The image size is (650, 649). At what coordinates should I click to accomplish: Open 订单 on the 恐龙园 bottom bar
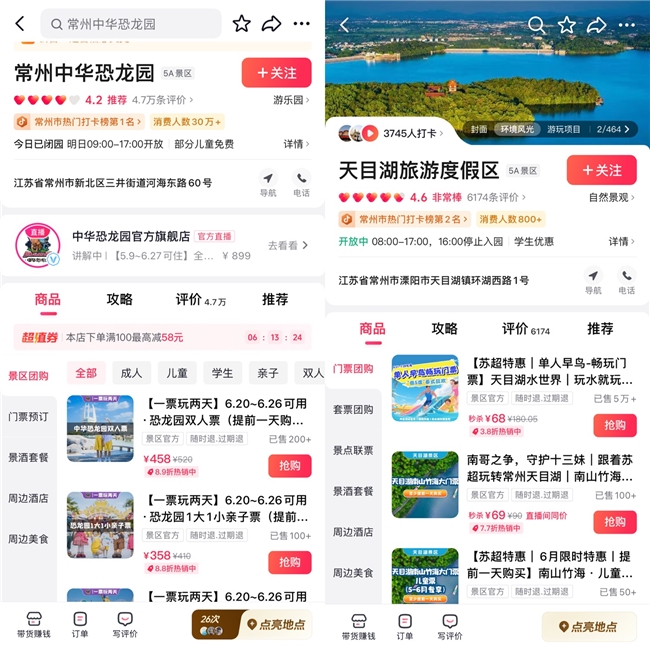click(79, 624)
